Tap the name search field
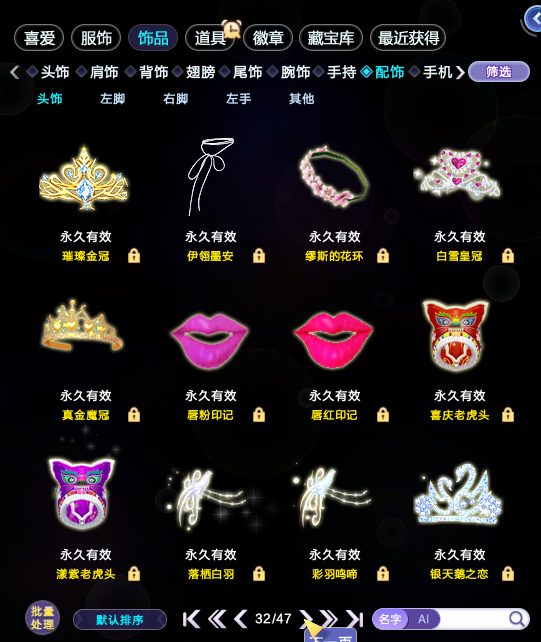The image size is (541, 642). 473,619
